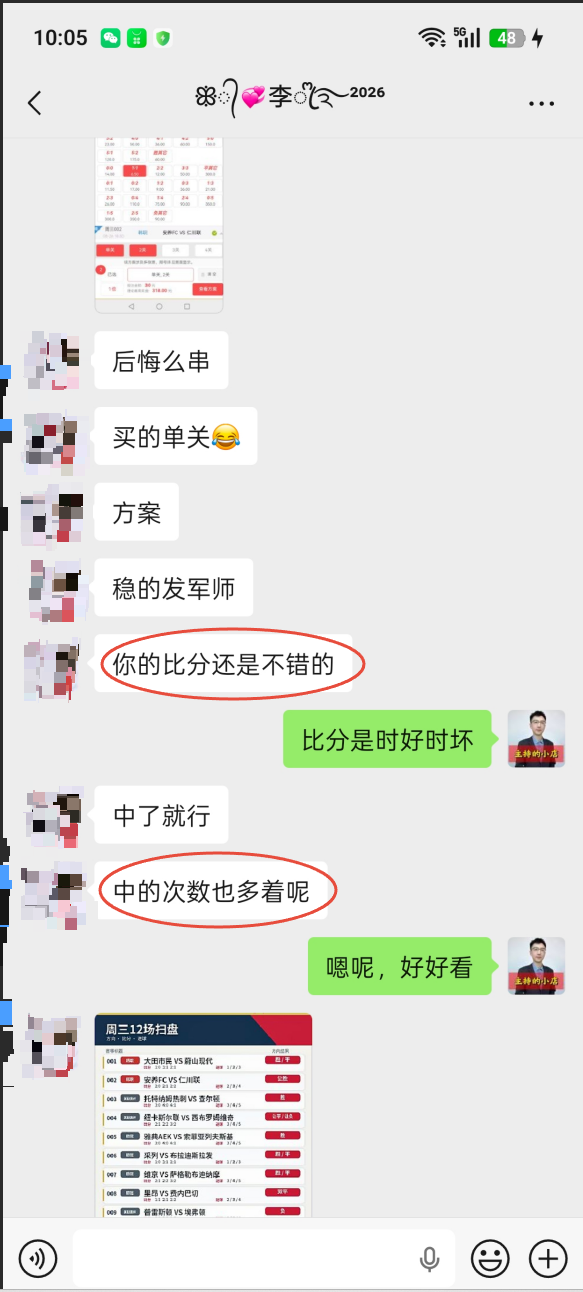The image size is (583, 1292).
Task: Tap my avatar beside 比分是时好时坏
Action: click(x=536, y=739)
